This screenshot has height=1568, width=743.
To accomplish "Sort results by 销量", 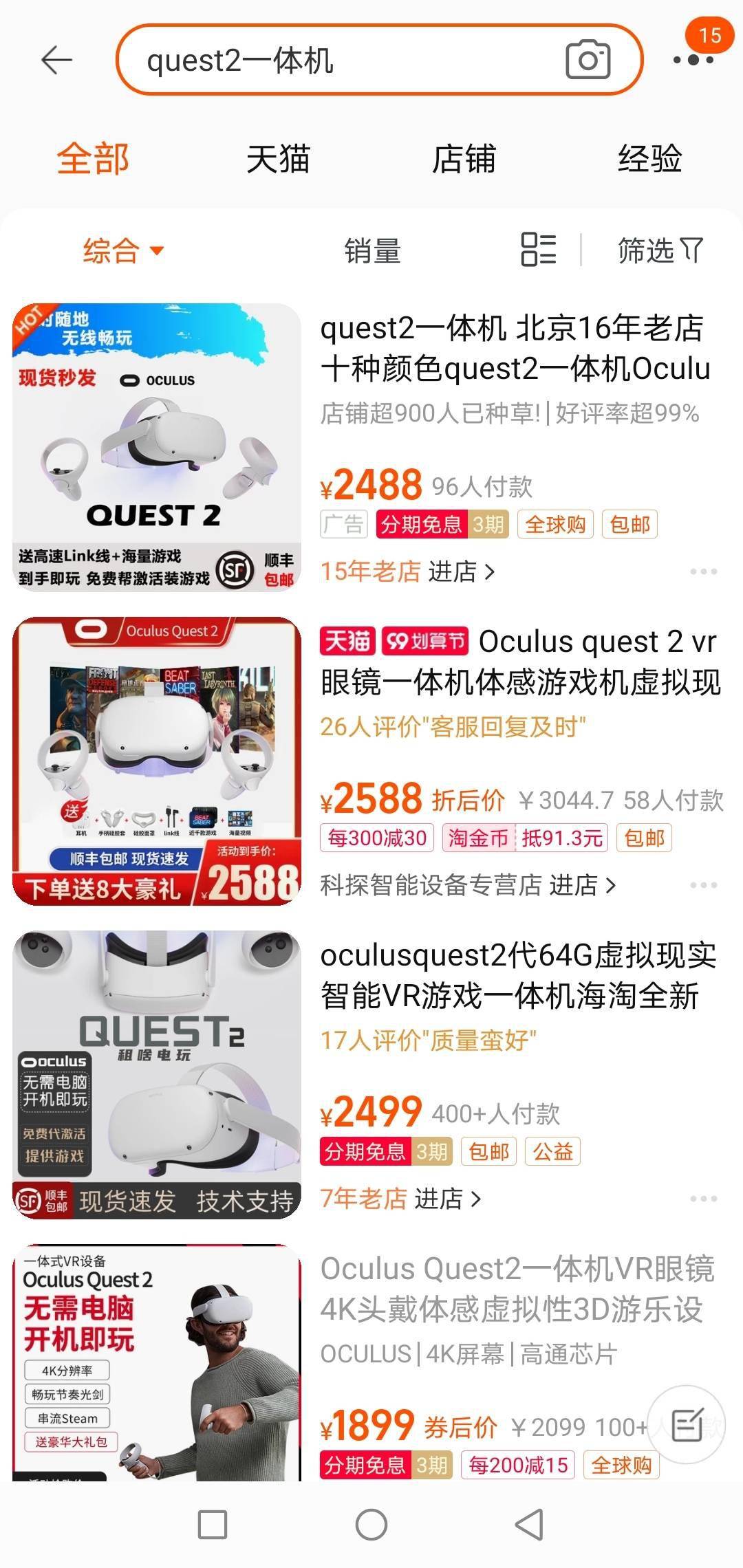I will coord(372,250).
